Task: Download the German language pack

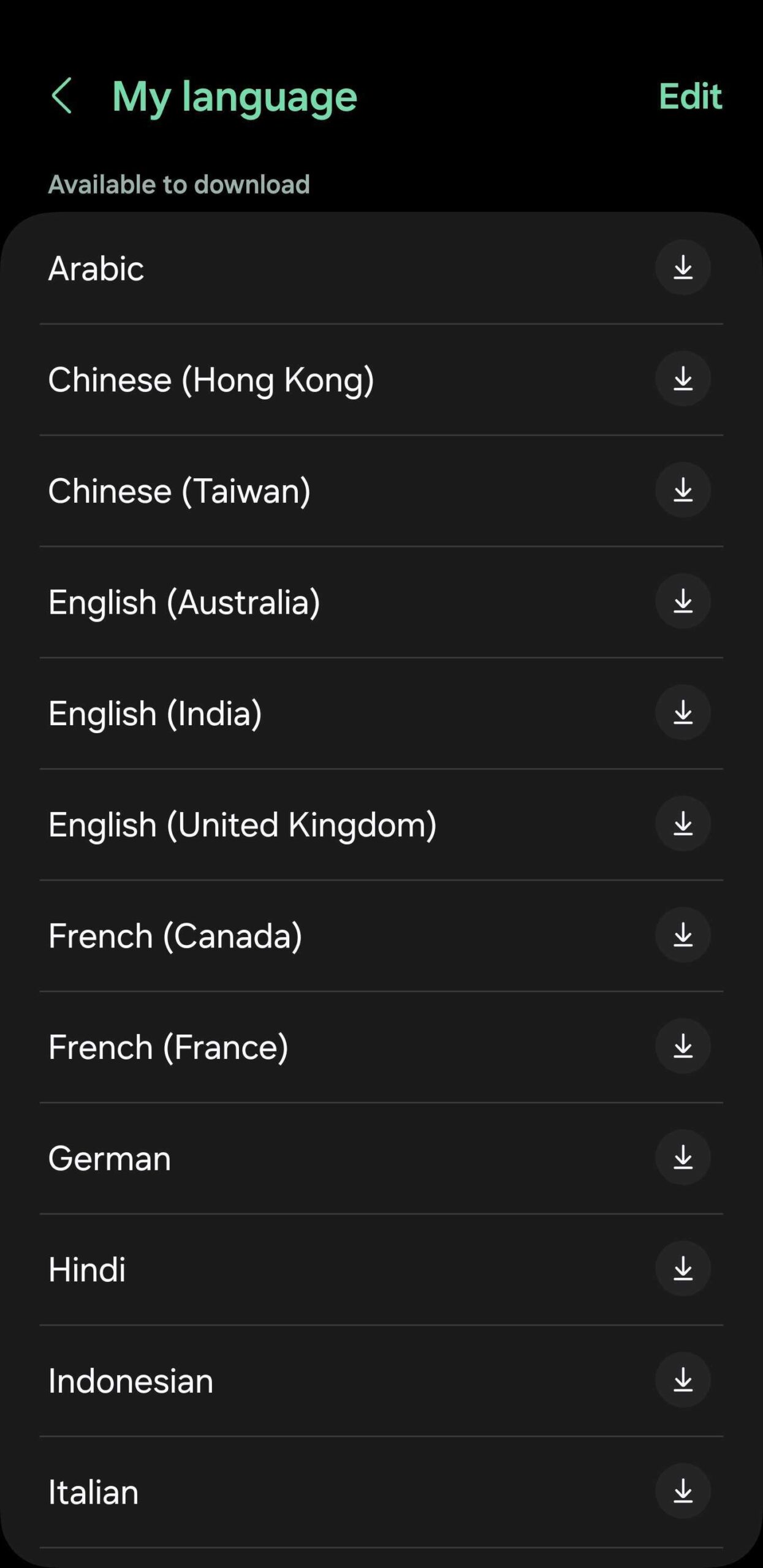Action: (683, 1158)
